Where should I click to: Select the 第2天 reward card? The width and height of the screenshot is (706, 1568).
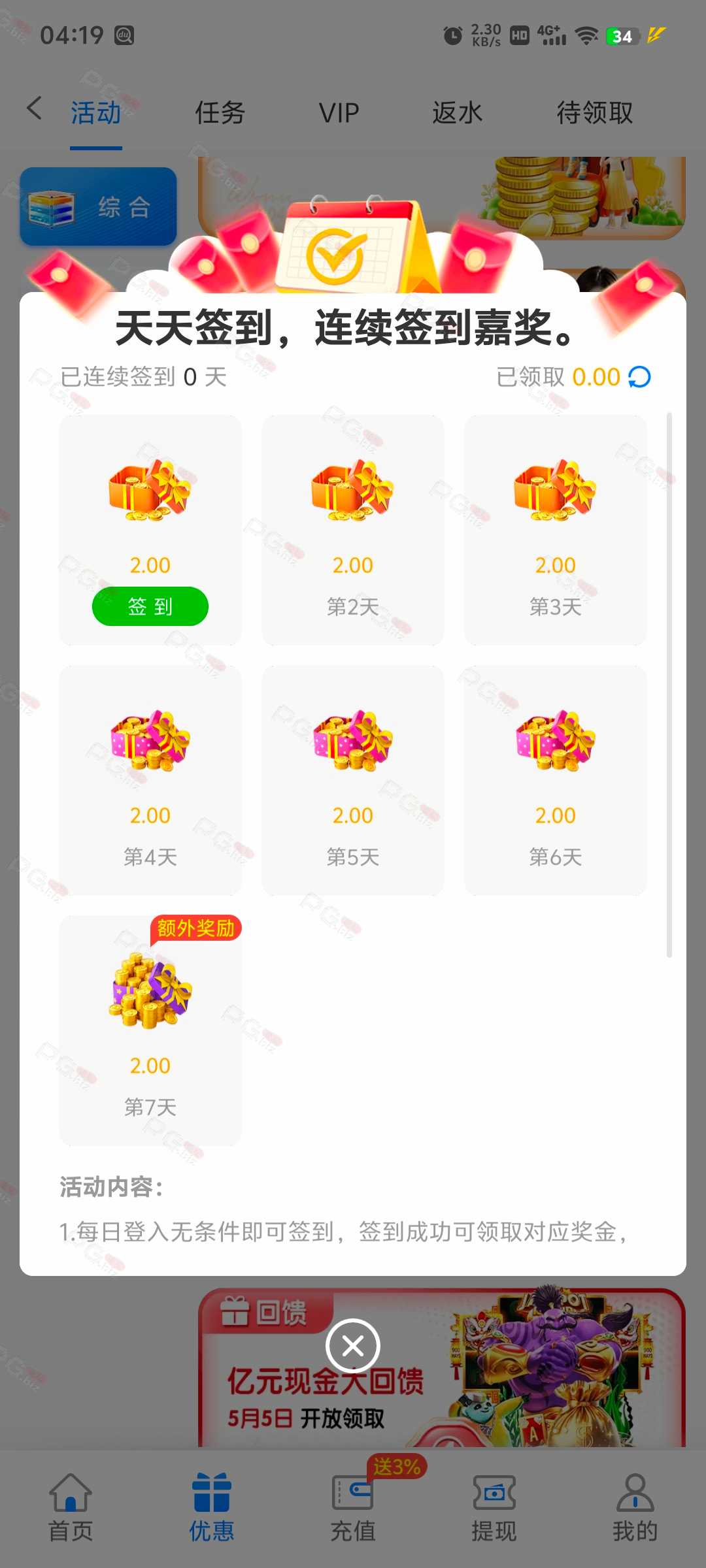tap(353, 530)
